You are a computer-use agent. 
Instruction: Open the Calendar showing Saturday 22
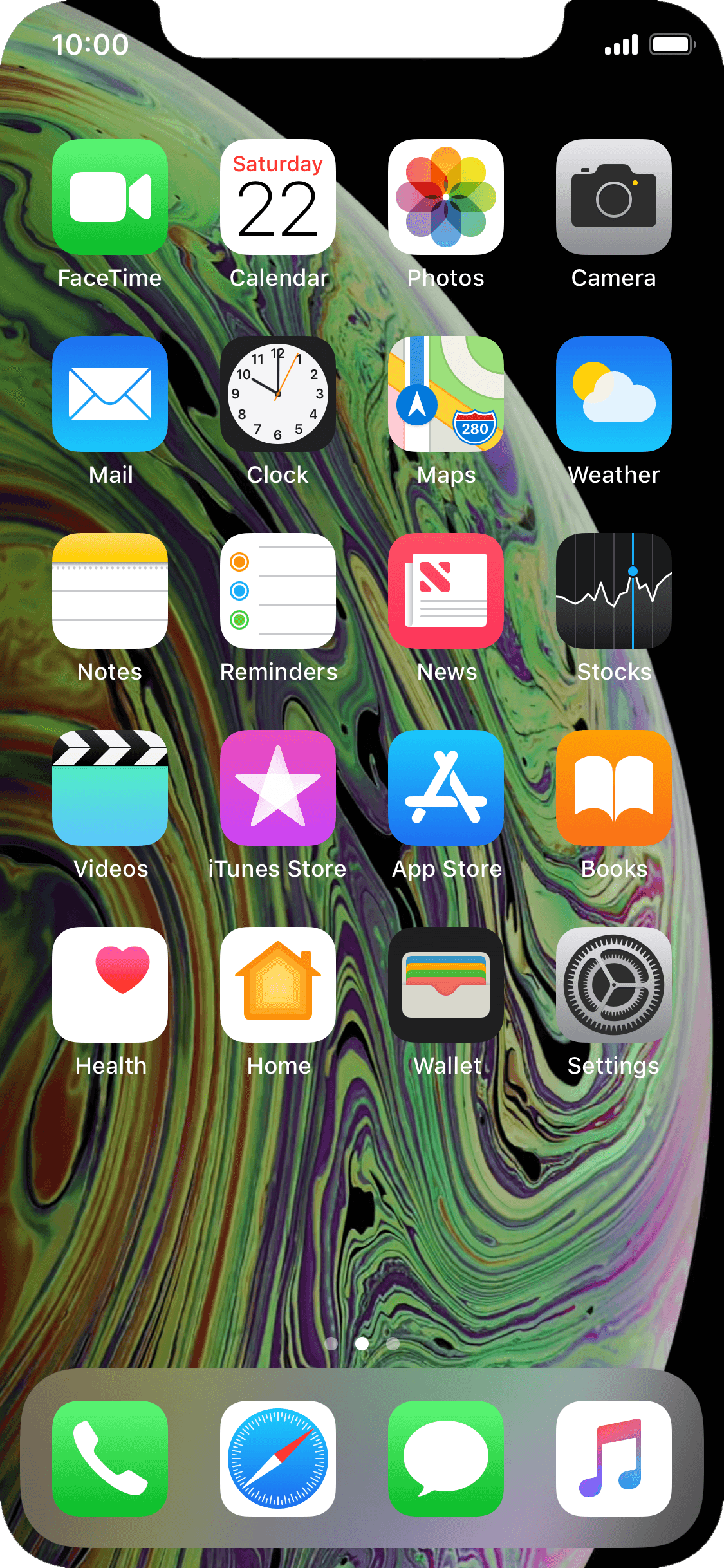coord(278,198)
